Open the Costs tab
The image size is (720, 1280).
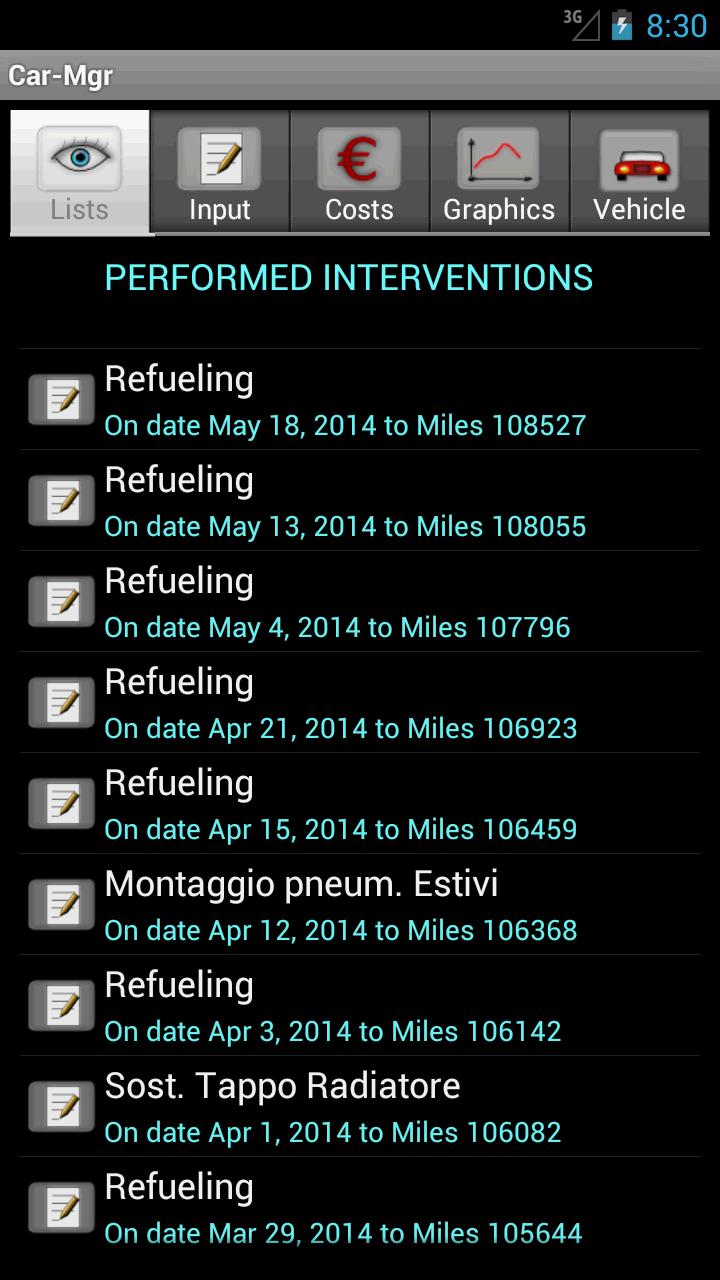[x=360, y=172]
